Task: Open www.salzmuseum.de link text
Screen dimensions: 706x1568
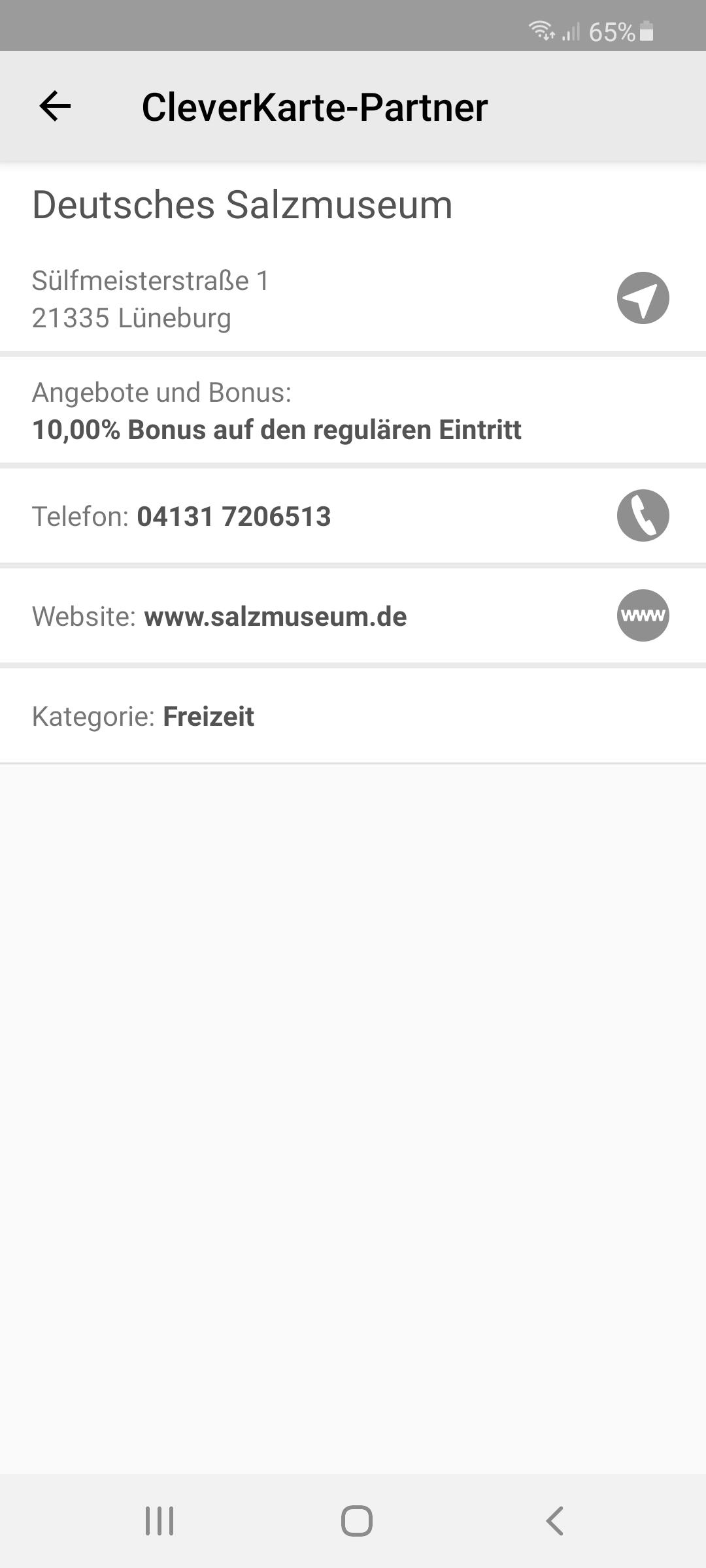Action: point(275,616)
